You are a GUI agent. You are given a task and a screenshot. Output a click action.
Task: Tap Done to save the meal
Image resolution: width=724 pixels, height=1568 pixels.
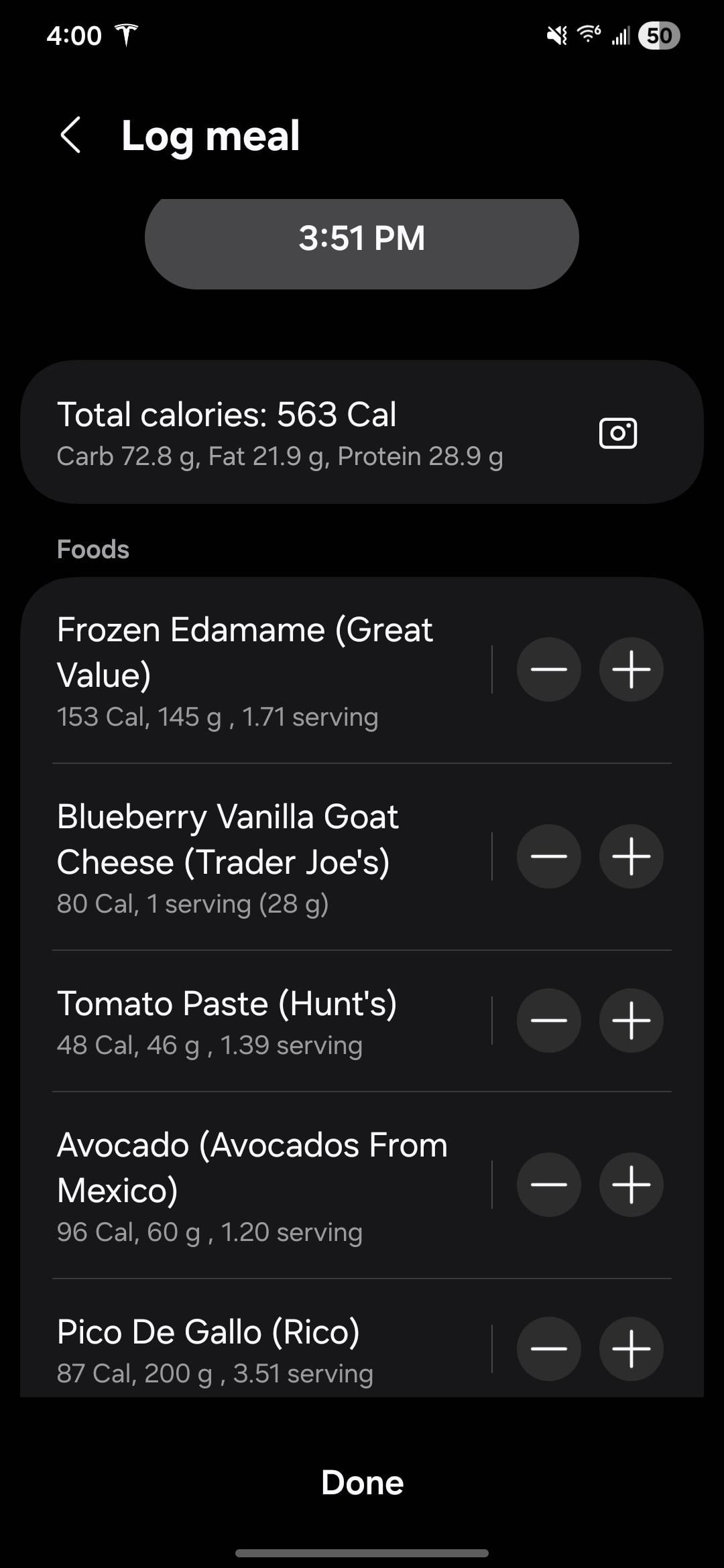coord(362,1482)
